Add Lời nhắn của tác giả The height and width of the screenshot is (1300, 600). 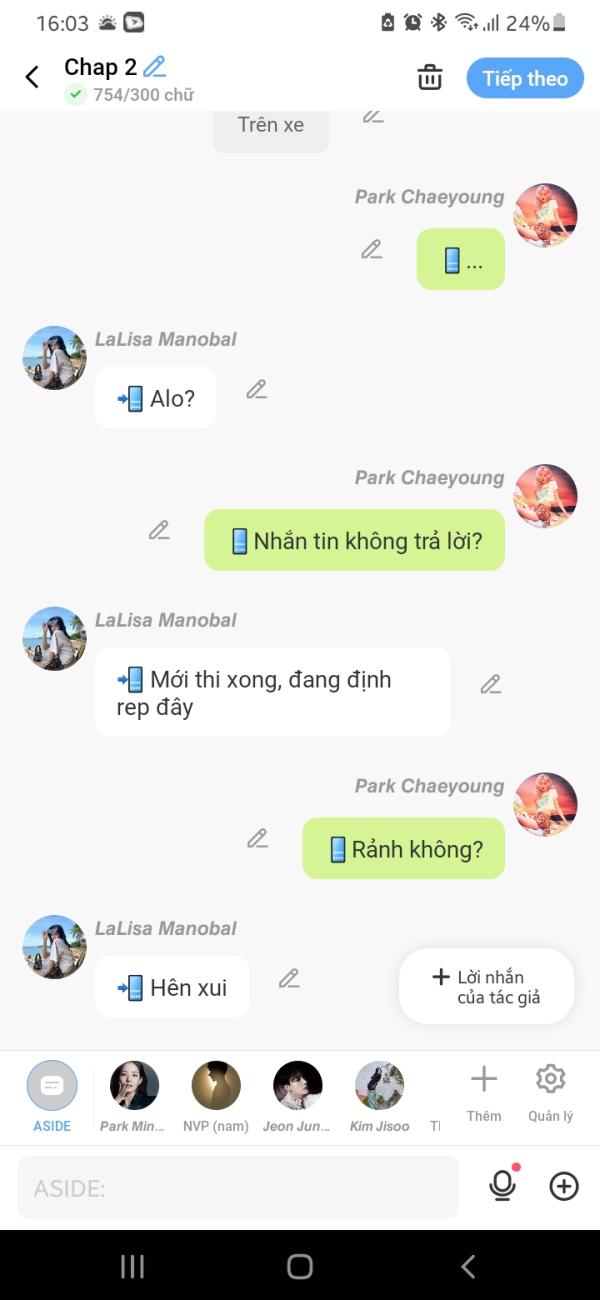click(486, 987)
